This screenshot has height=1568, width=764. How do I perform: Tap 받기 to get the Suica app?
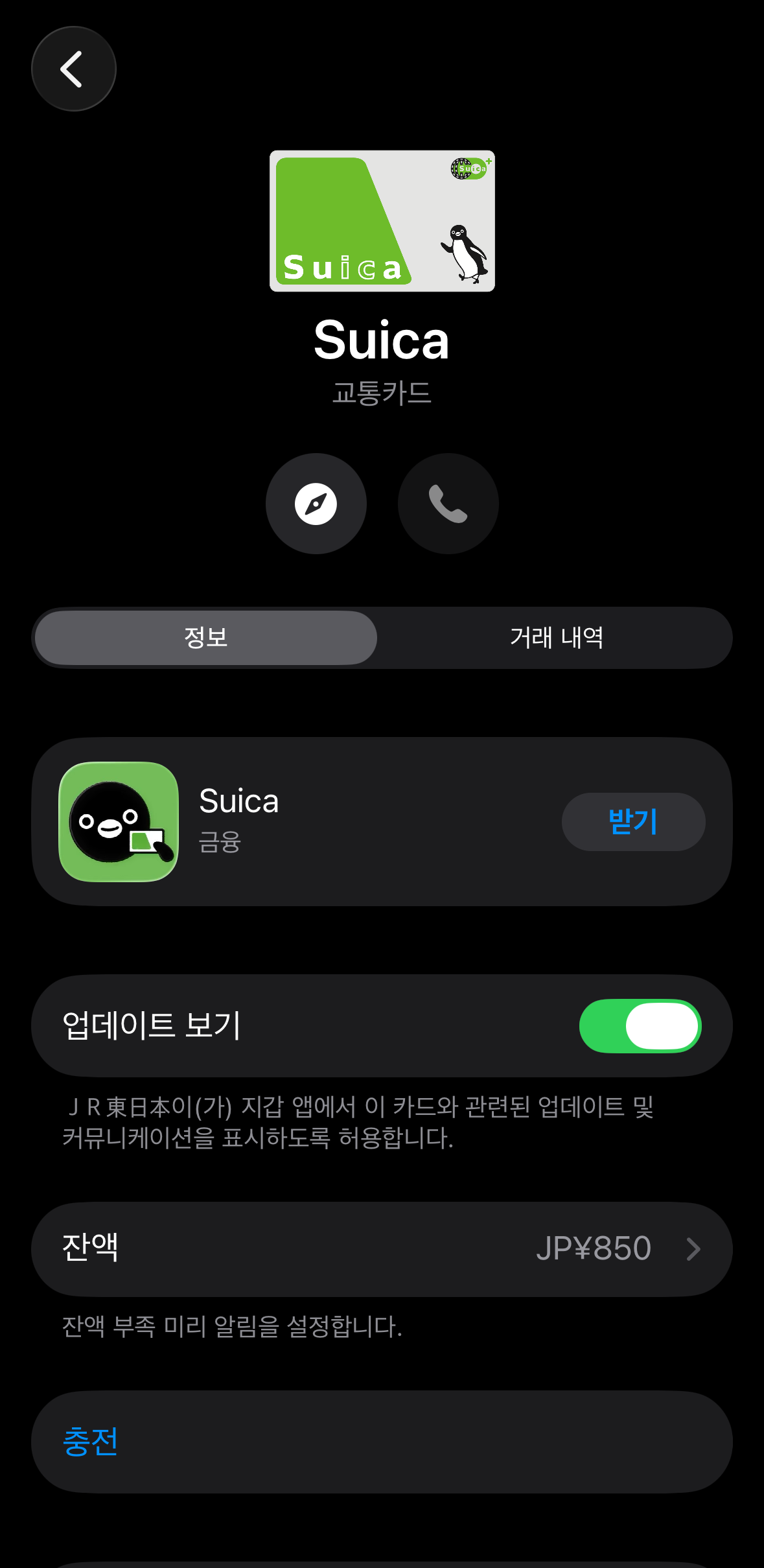pos(633,821)
